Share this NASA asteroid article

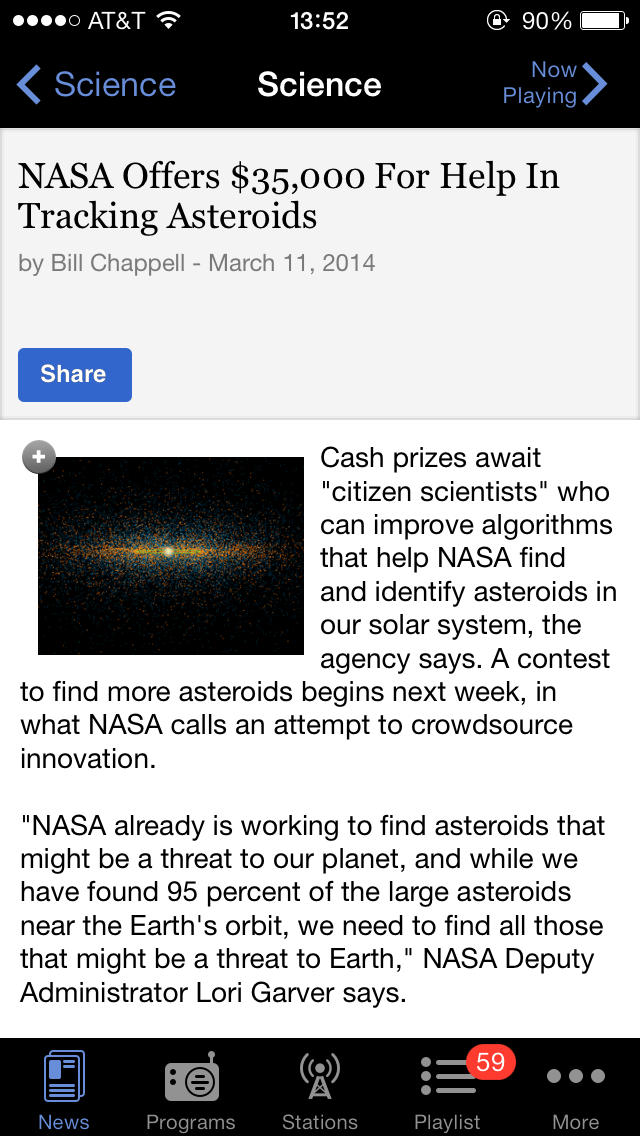click(75, 375)
